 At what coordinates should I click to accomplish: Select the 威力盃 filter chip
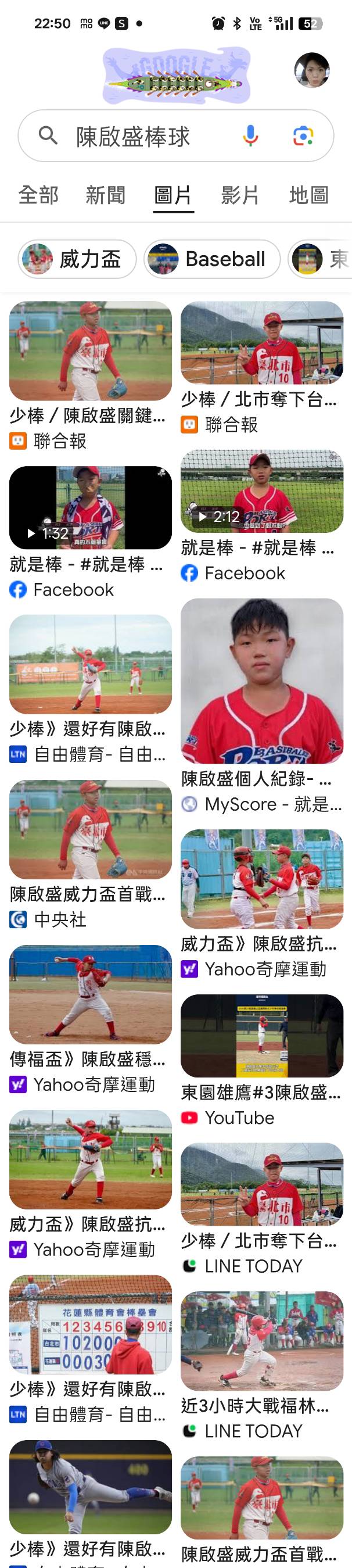click(x=77, y=259)
